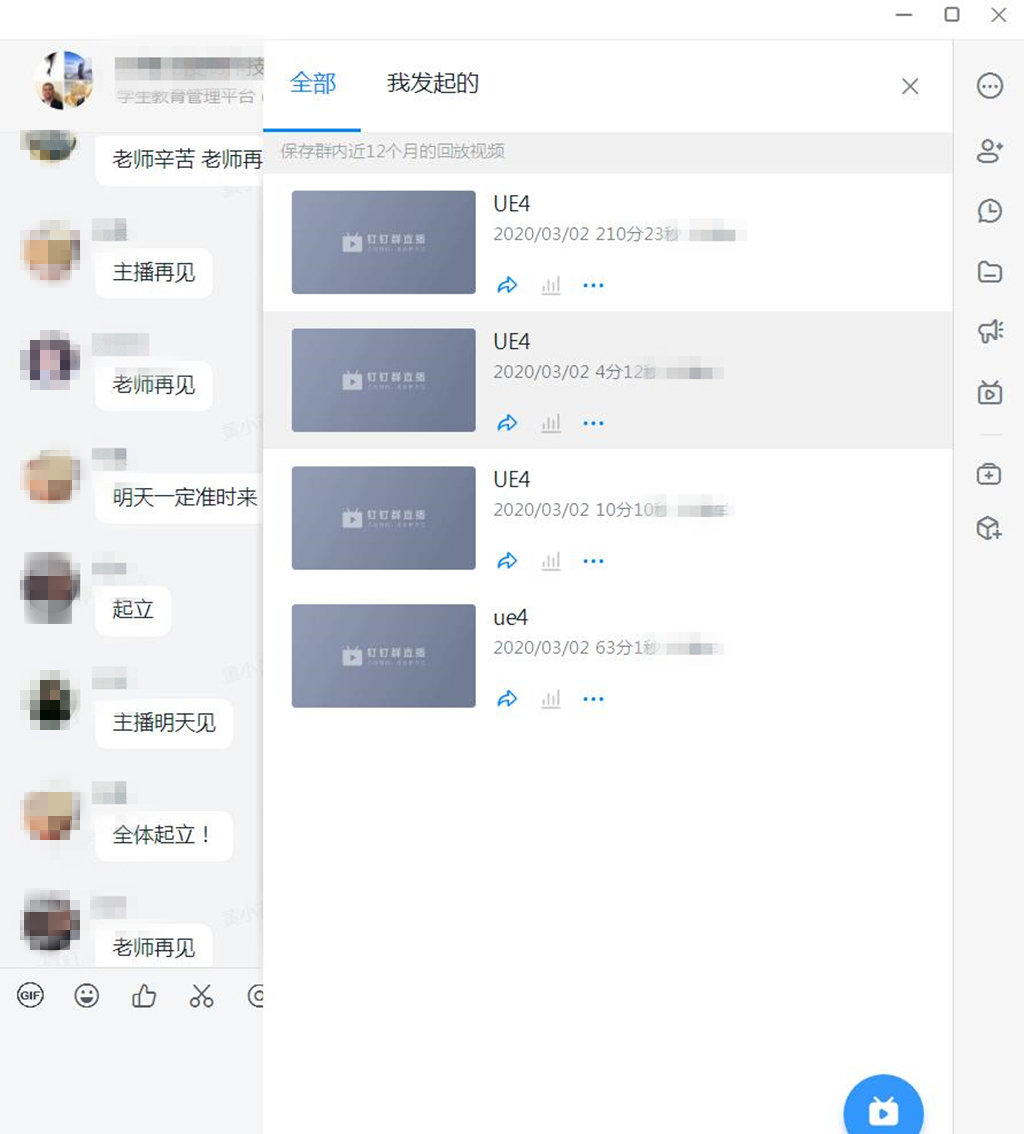Open the group files folder

pos(989,271)
